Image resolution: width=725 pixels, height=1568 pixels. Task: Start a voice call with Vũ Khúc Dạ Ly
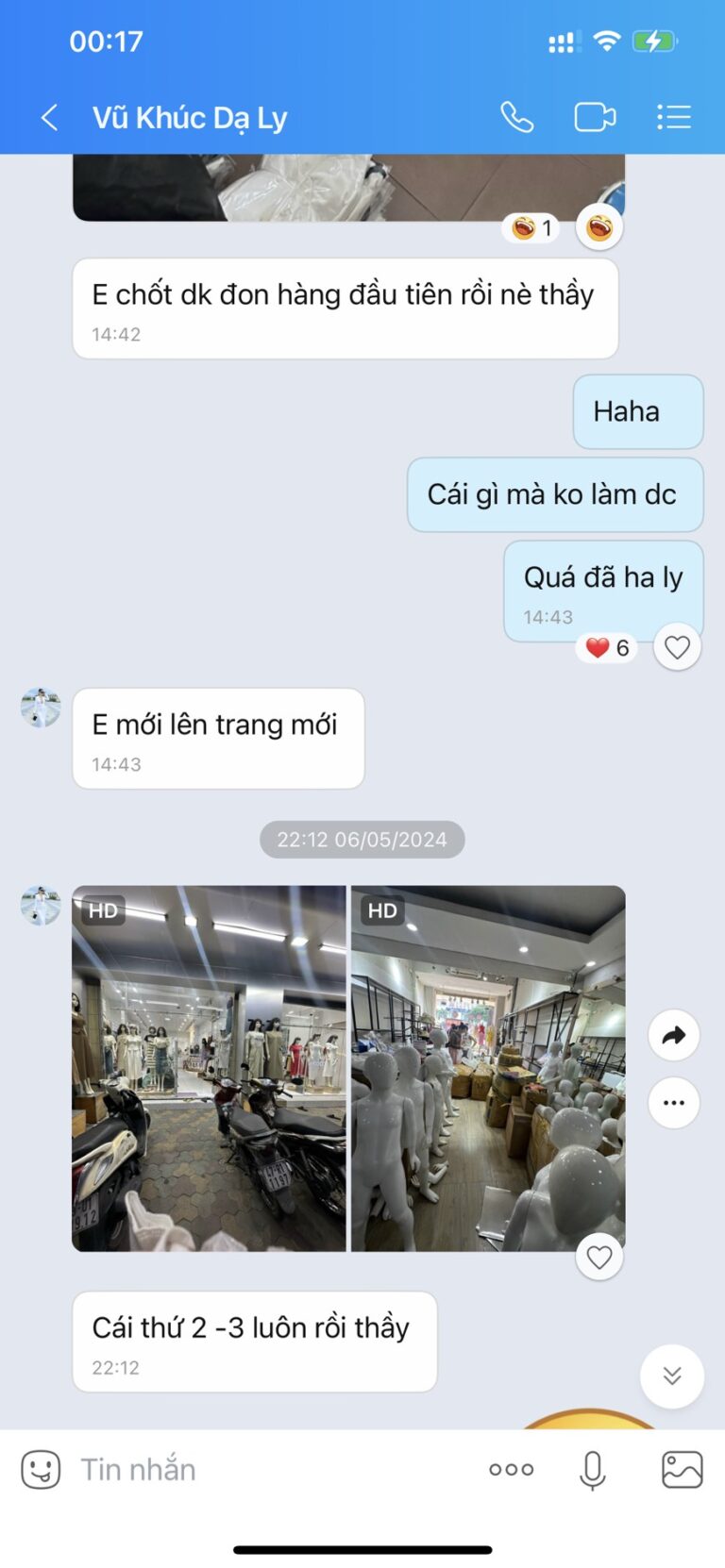click(516, 118)
